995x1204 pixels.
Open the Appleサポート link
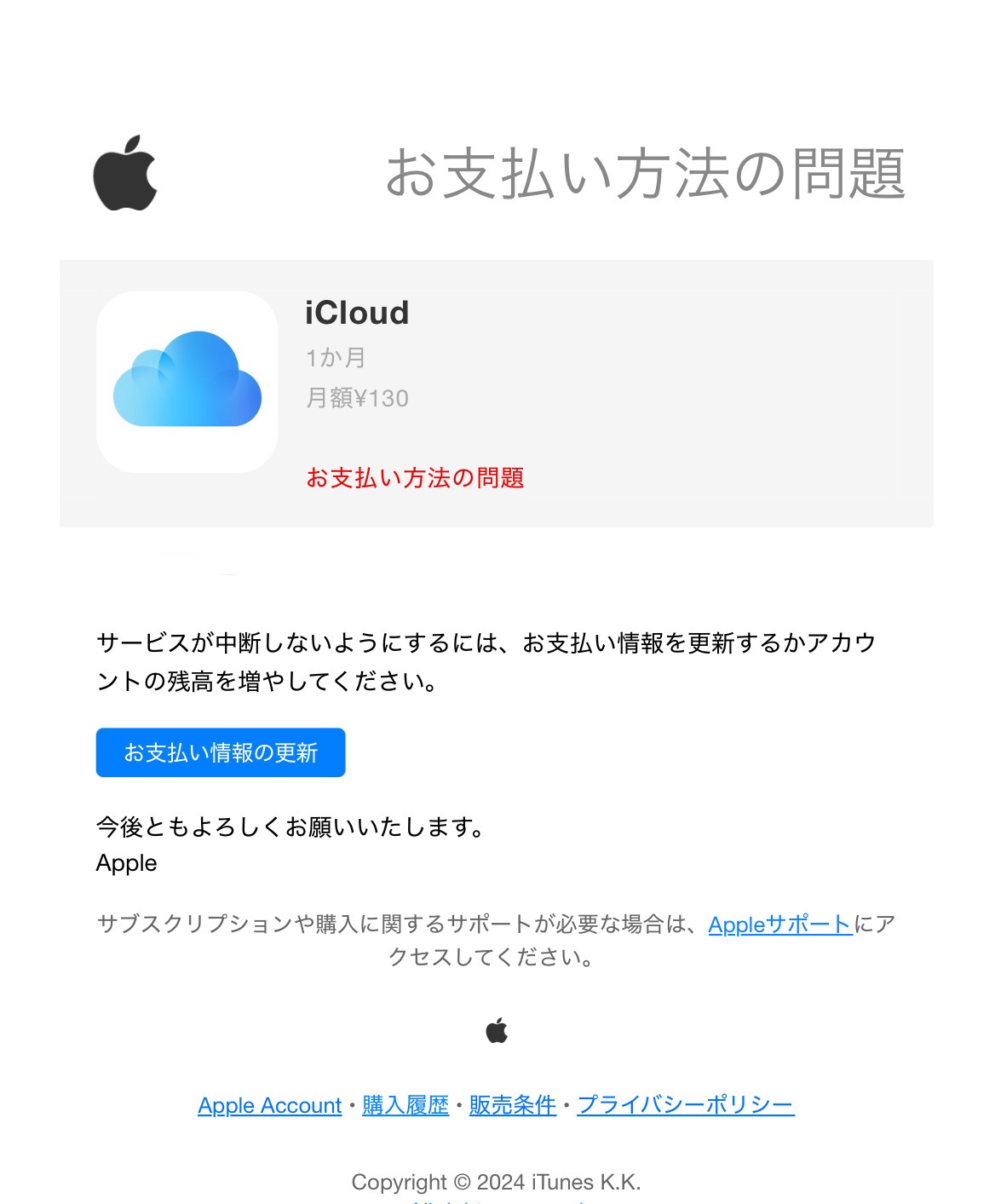(x=779, y=925)
